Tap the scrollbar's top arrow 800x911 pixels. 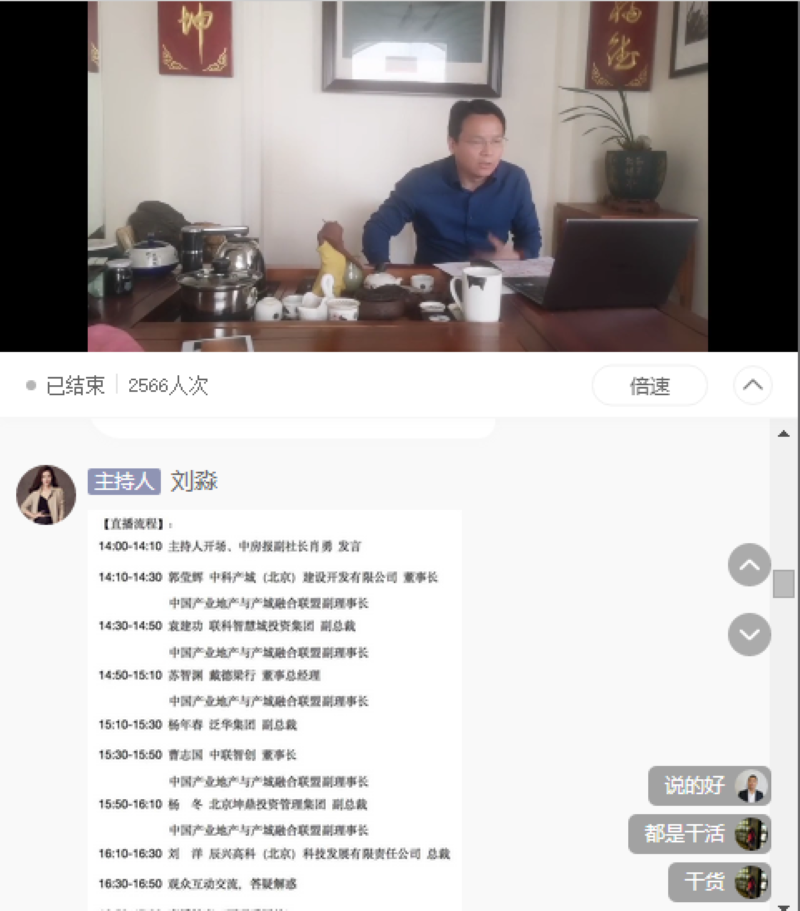(783, 433)
